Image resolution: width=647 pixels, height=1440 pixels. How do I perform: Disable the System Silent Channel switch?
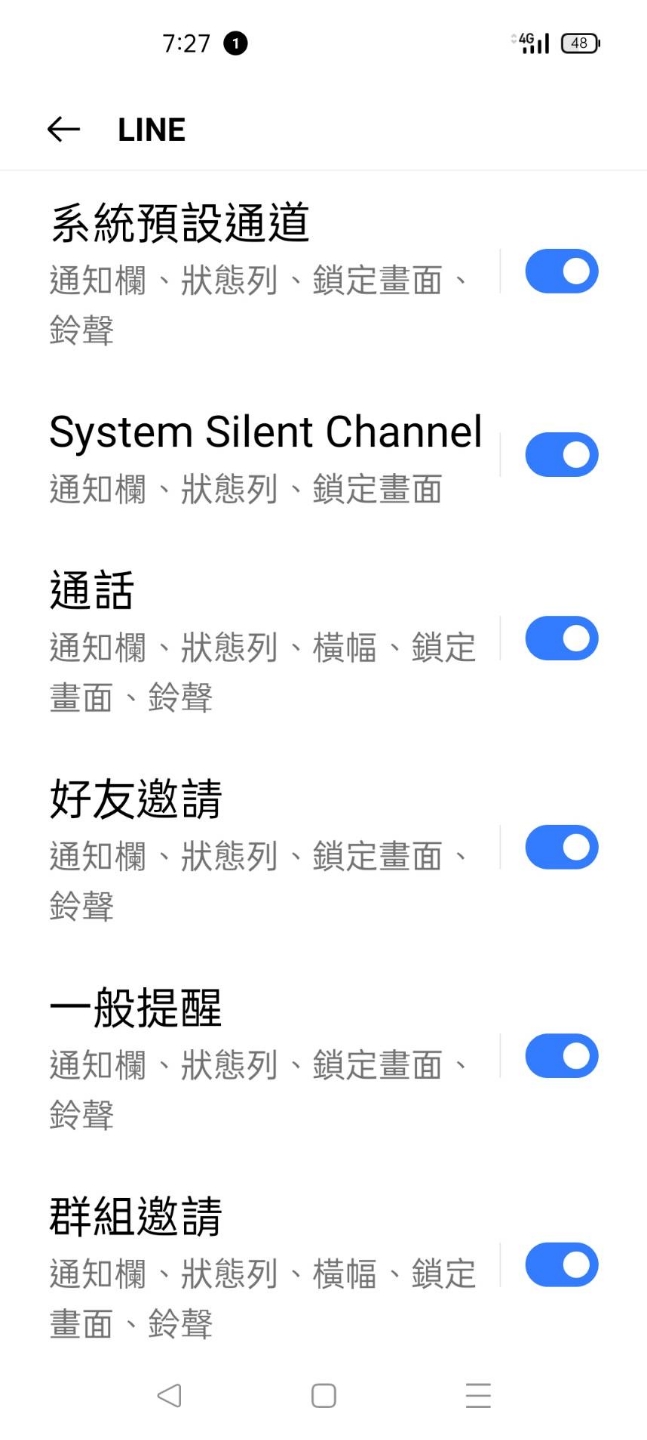562,455
